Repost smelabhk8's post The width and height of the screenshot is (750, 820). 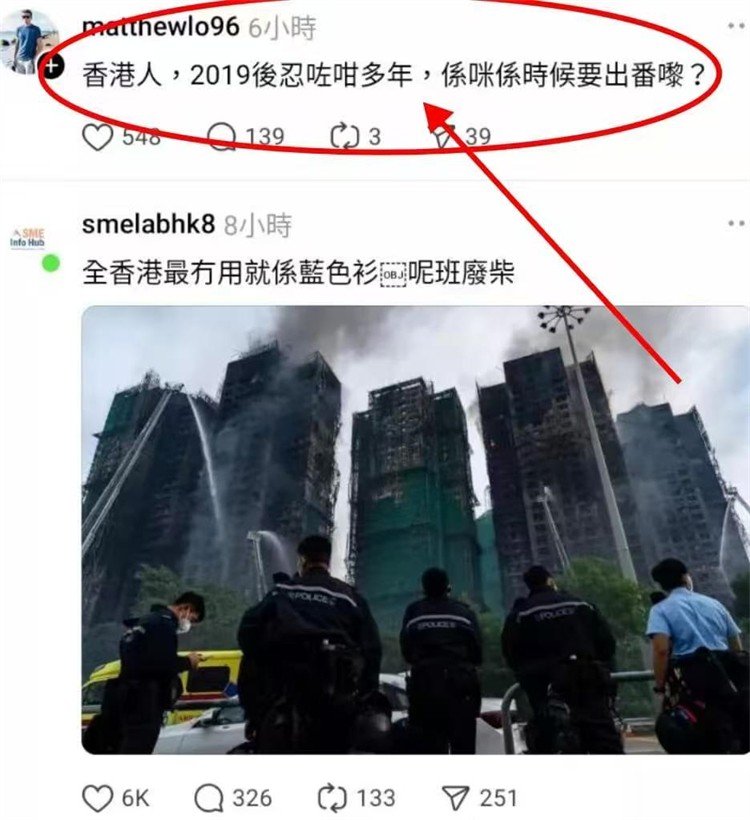click(331, 797)
